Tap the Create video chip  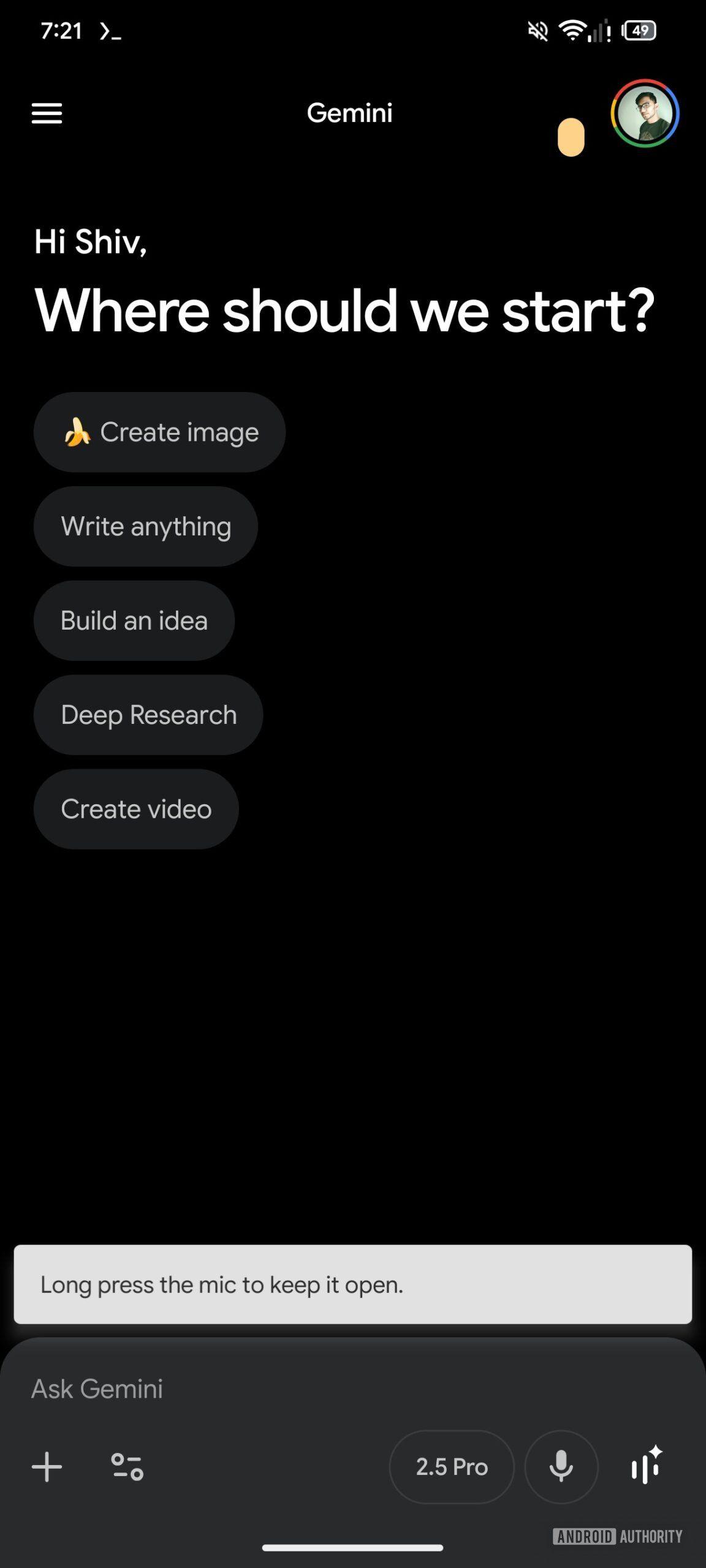(135, 809)
